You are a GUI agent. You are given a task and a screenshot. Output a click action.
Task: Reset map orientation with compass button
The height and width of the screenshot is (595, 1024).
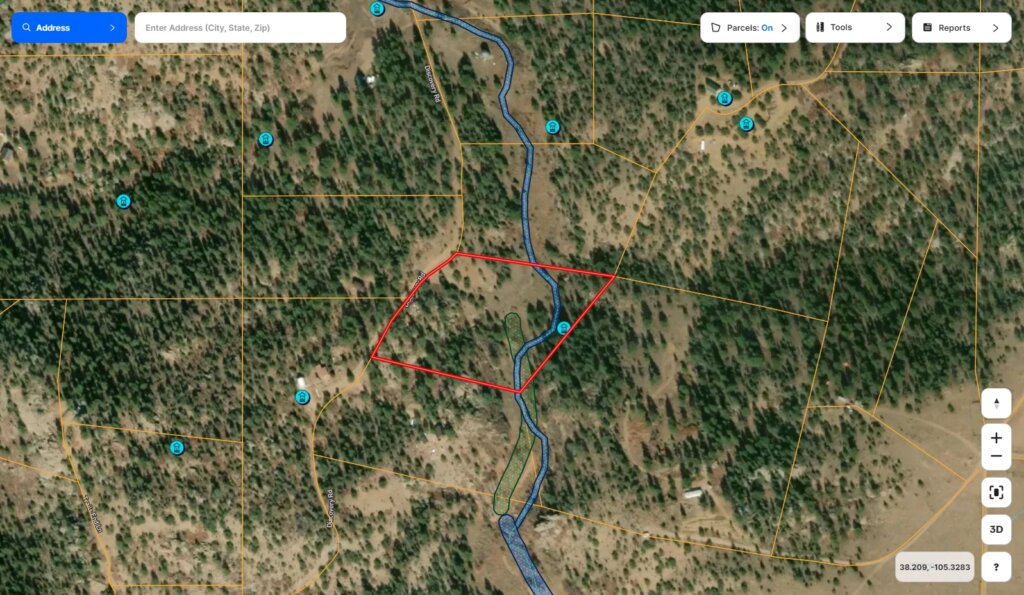(x=996, y=404)
